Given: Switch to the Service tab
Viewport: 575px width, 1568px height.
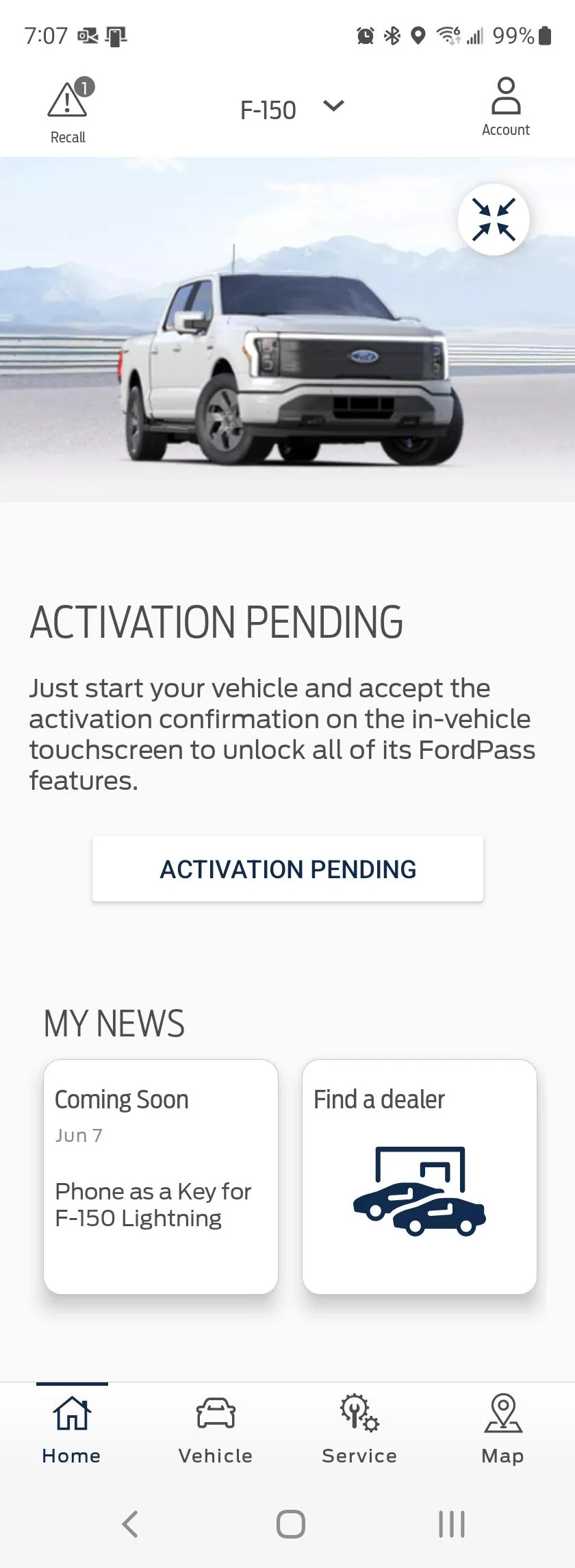Looking at the screenshot, I should coord(359,1430).
